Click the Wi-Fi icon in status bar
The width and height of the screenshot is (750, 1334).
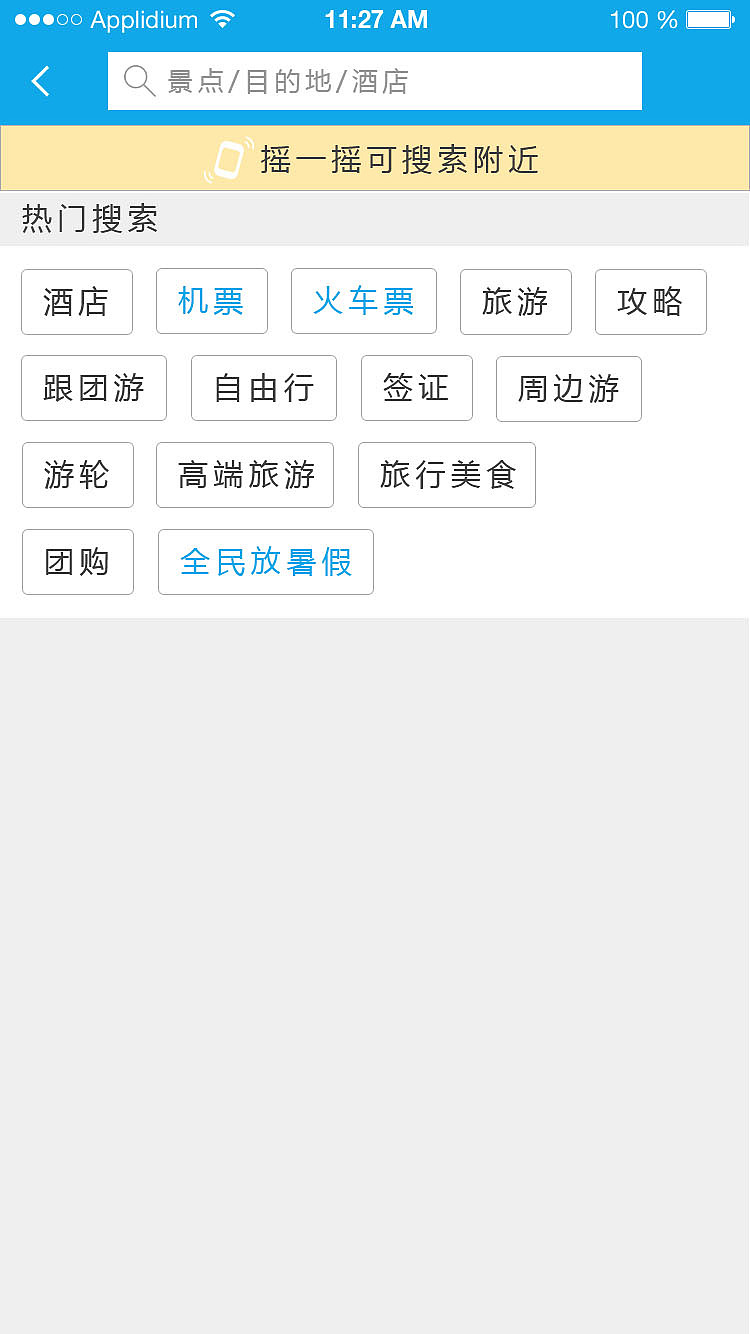[x=222, y=17]
